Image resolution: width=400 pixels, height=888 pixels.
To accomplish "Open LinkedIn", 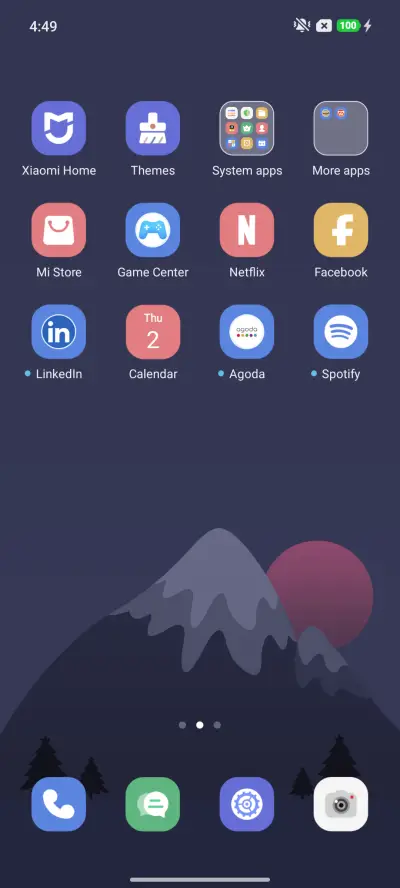I will click(x=58, y=332).
